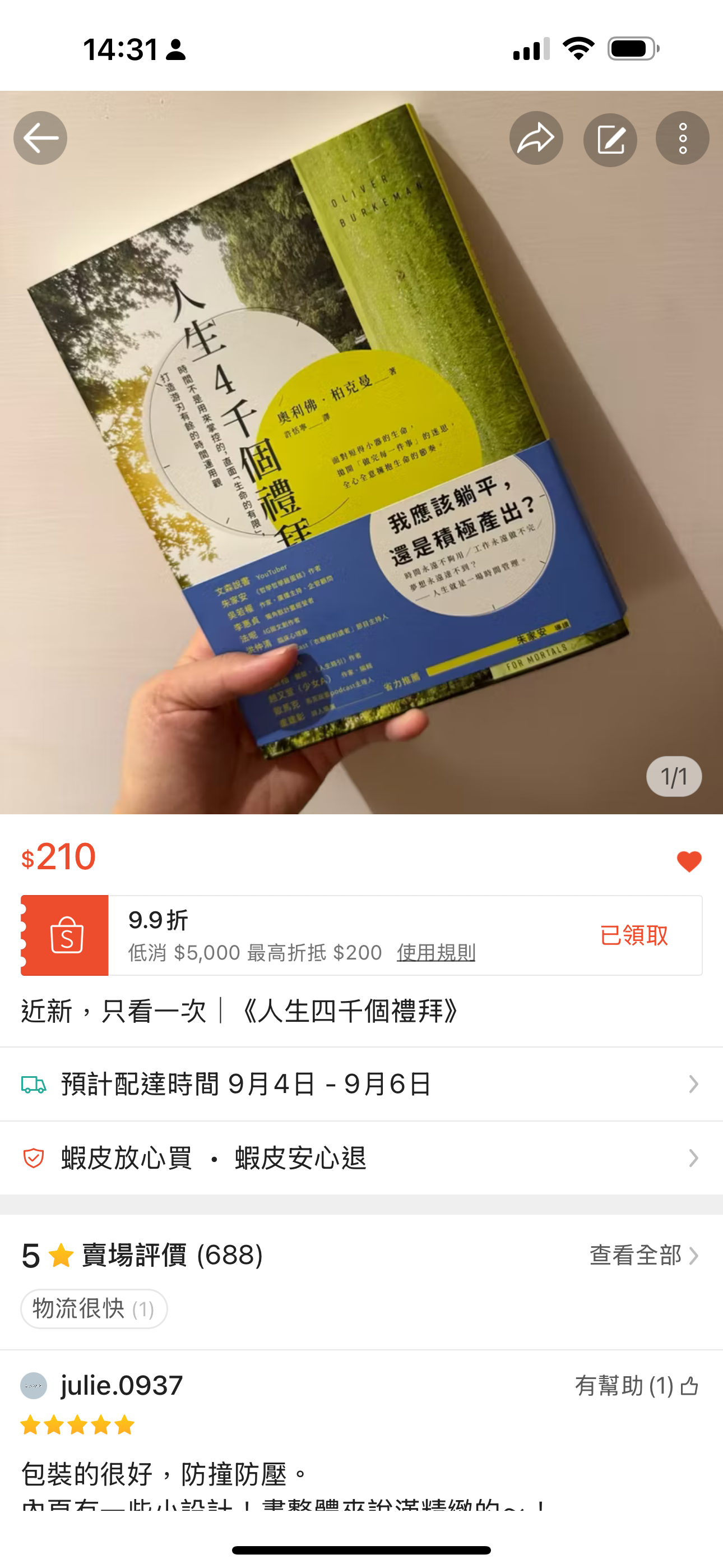Open the edit listing pencil icon

(x=610, y=140)
